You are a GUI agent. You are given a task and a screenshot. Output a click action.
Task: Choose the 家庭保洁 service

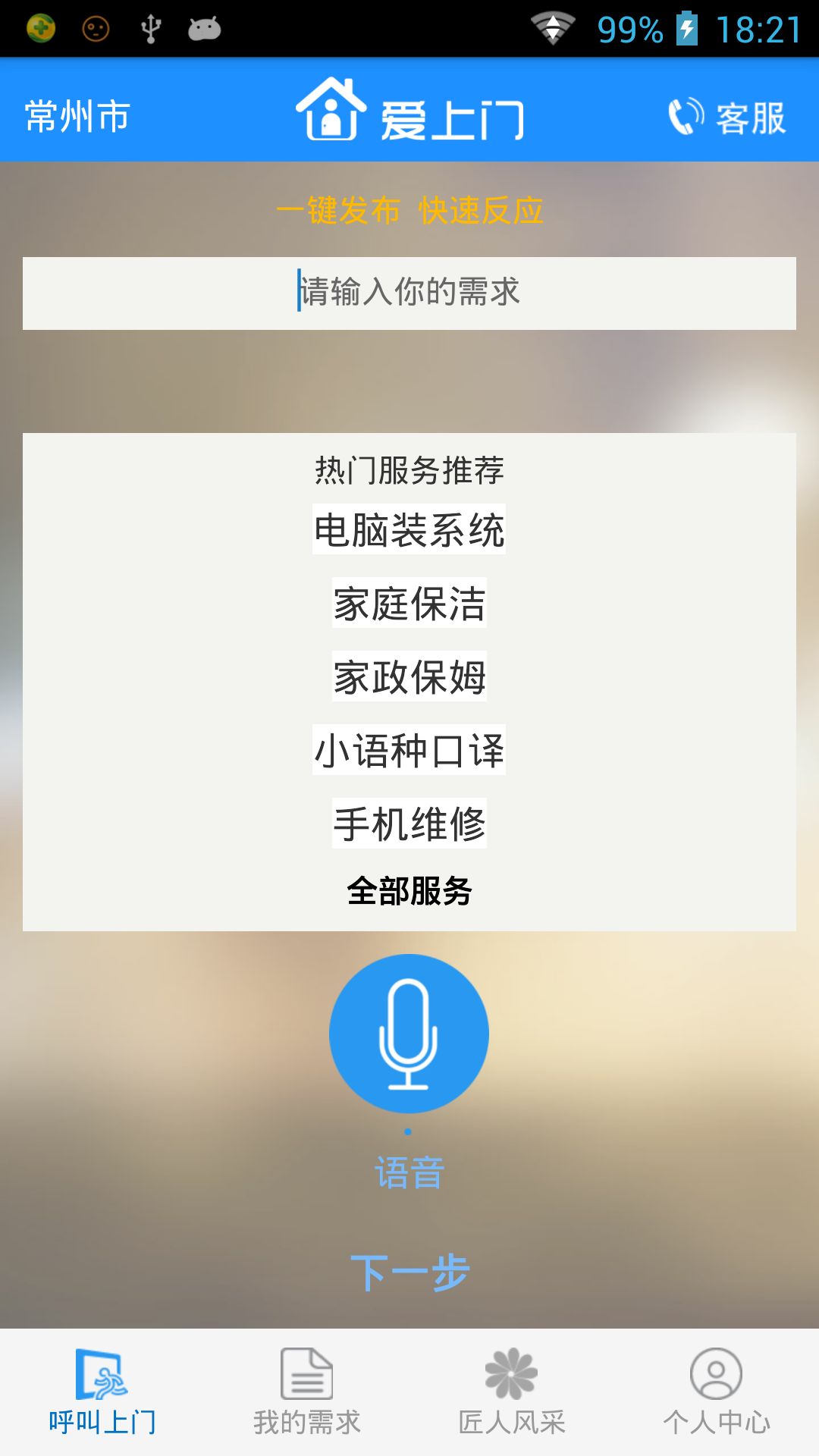(409, 603)
